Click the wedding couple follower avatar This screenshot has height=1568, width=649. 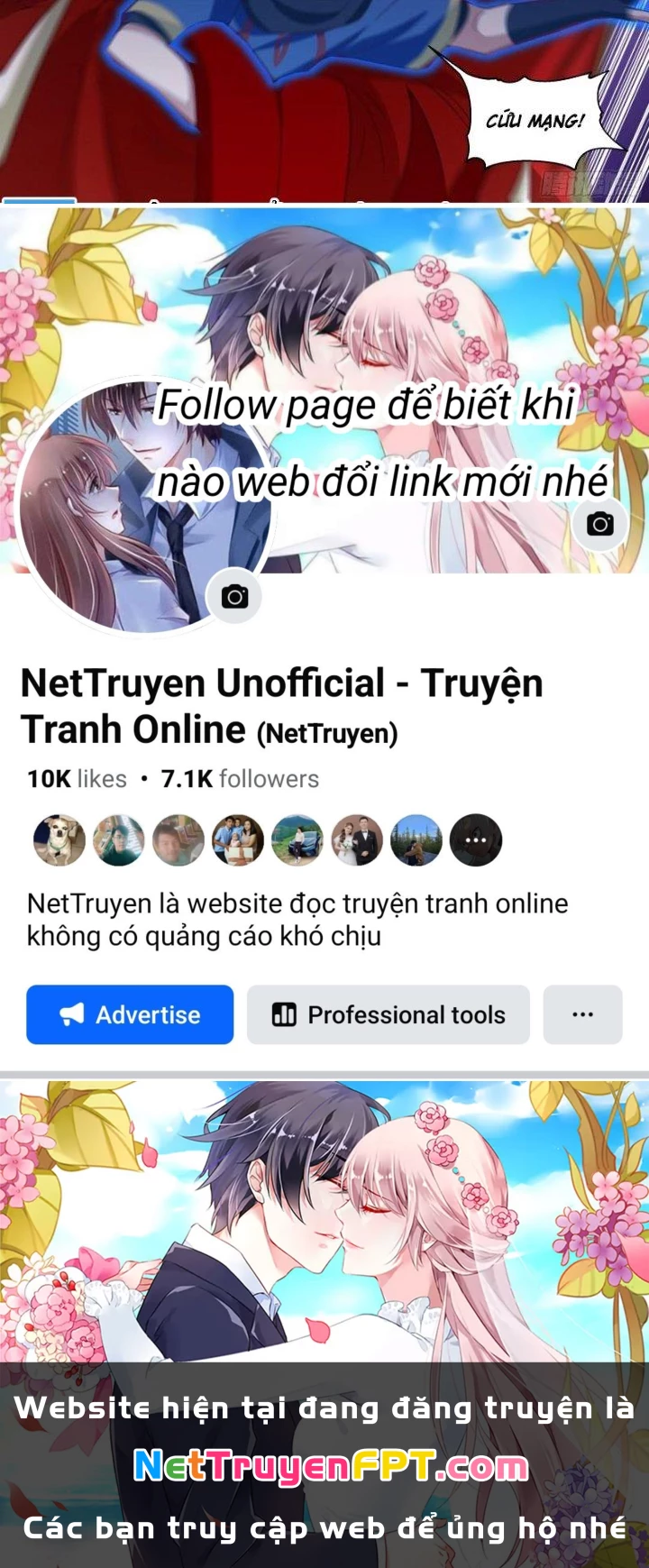[356, 839]
